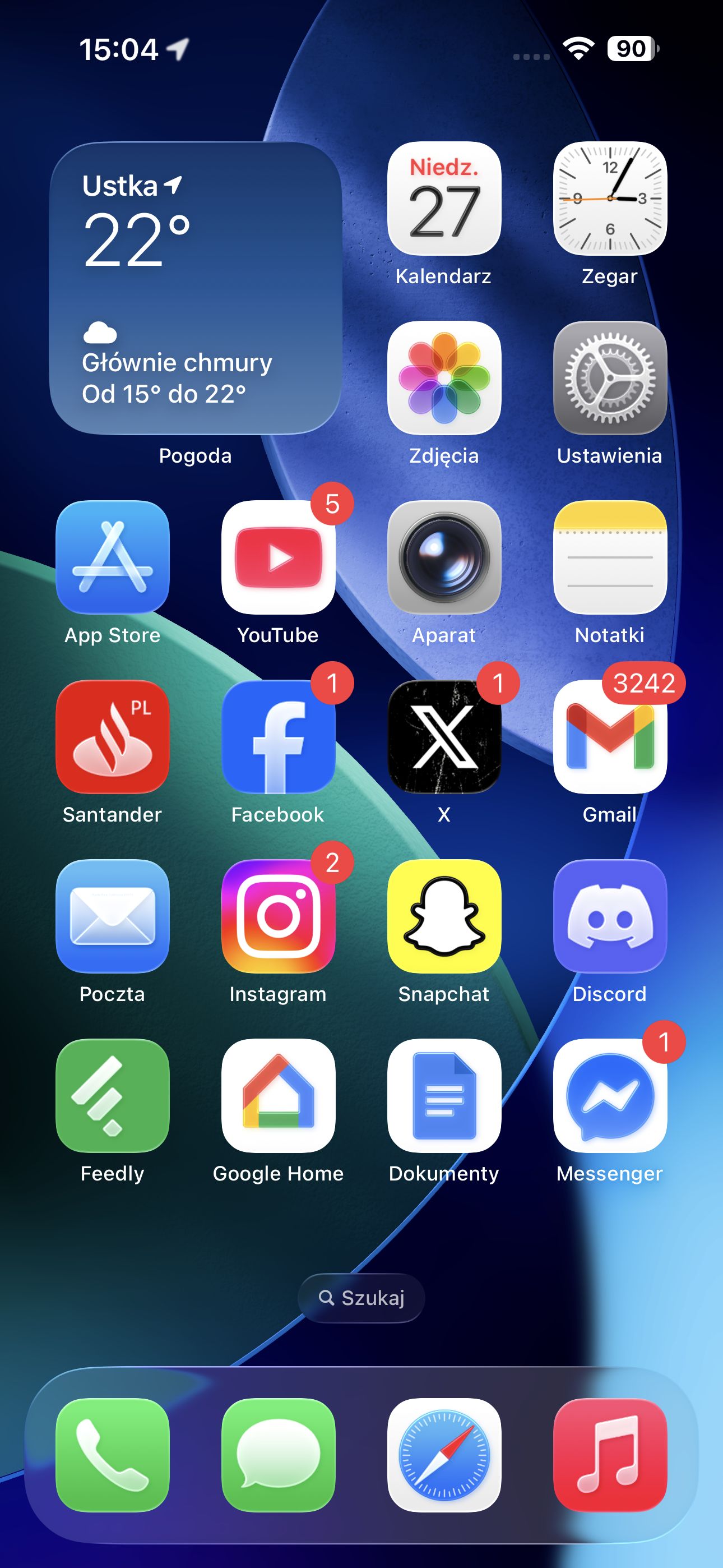Open Ustawienia settings
The height and width of the screenshot is (1568, 723).
point(610,378)
